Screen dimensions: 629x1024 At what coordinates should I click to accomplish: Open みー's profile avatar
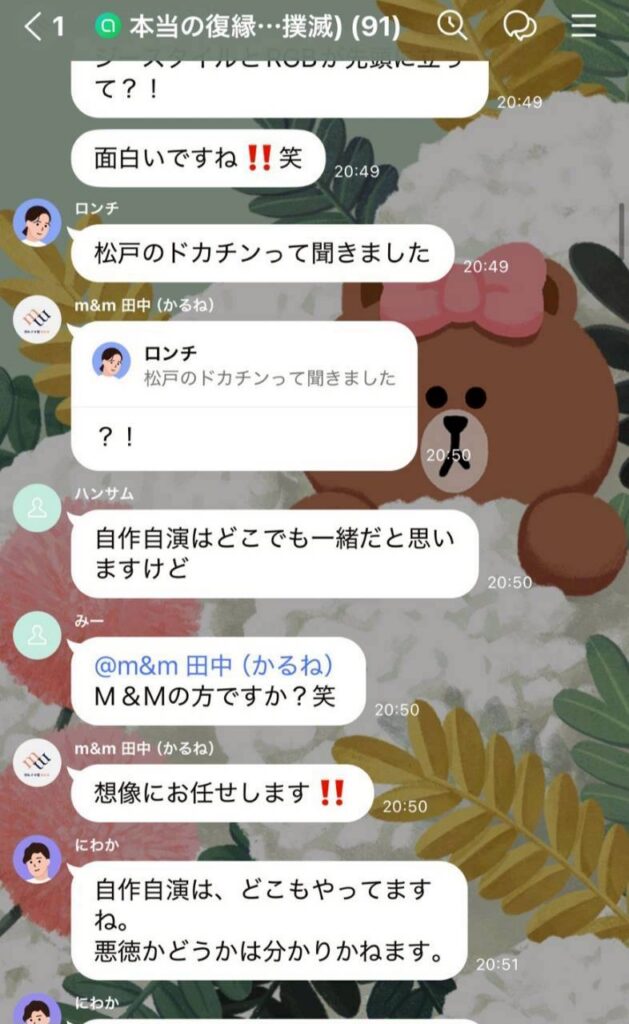point(37,635)
